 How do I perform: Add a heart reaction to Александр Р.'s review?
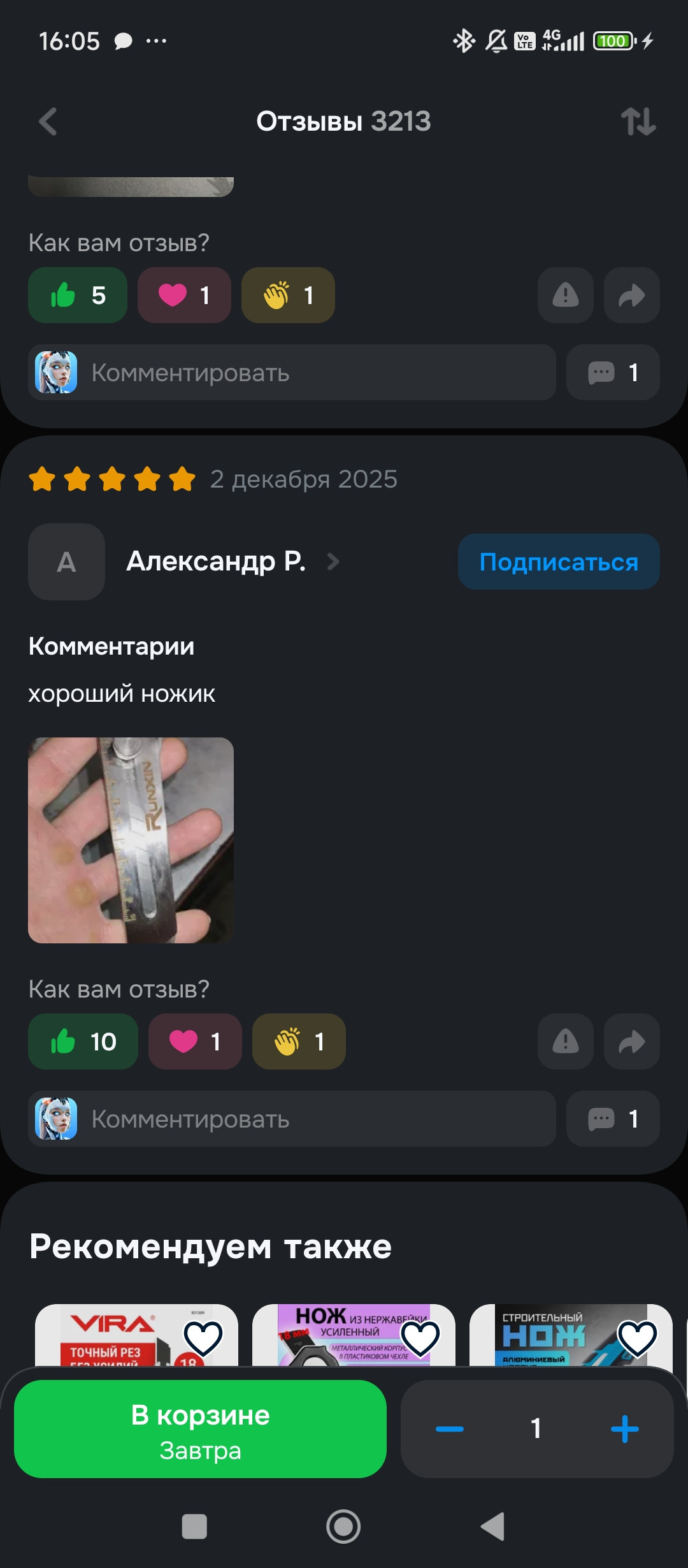(x=195, y=1042)
